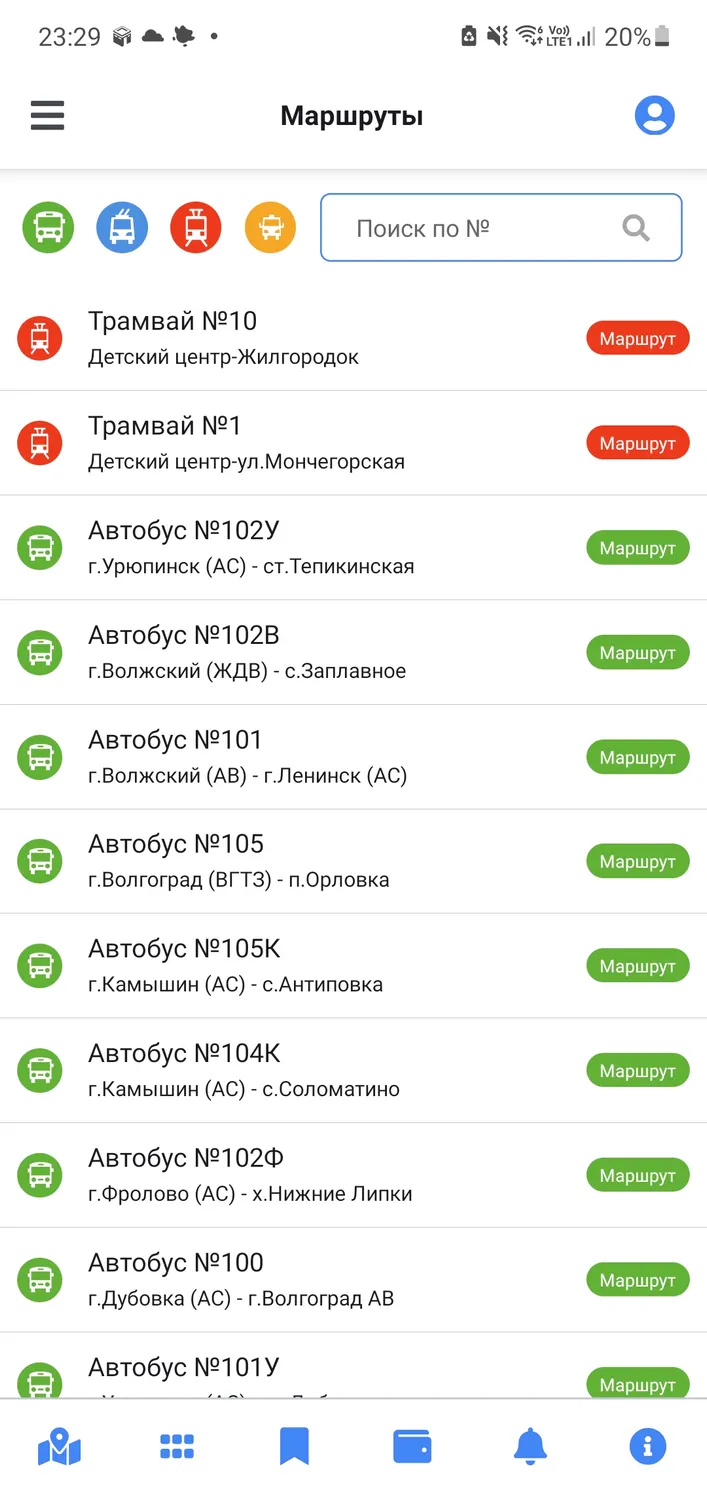Open the grid tab in bottom bar
This screenshot has height=1492, width=707.
click(177, 1447)
